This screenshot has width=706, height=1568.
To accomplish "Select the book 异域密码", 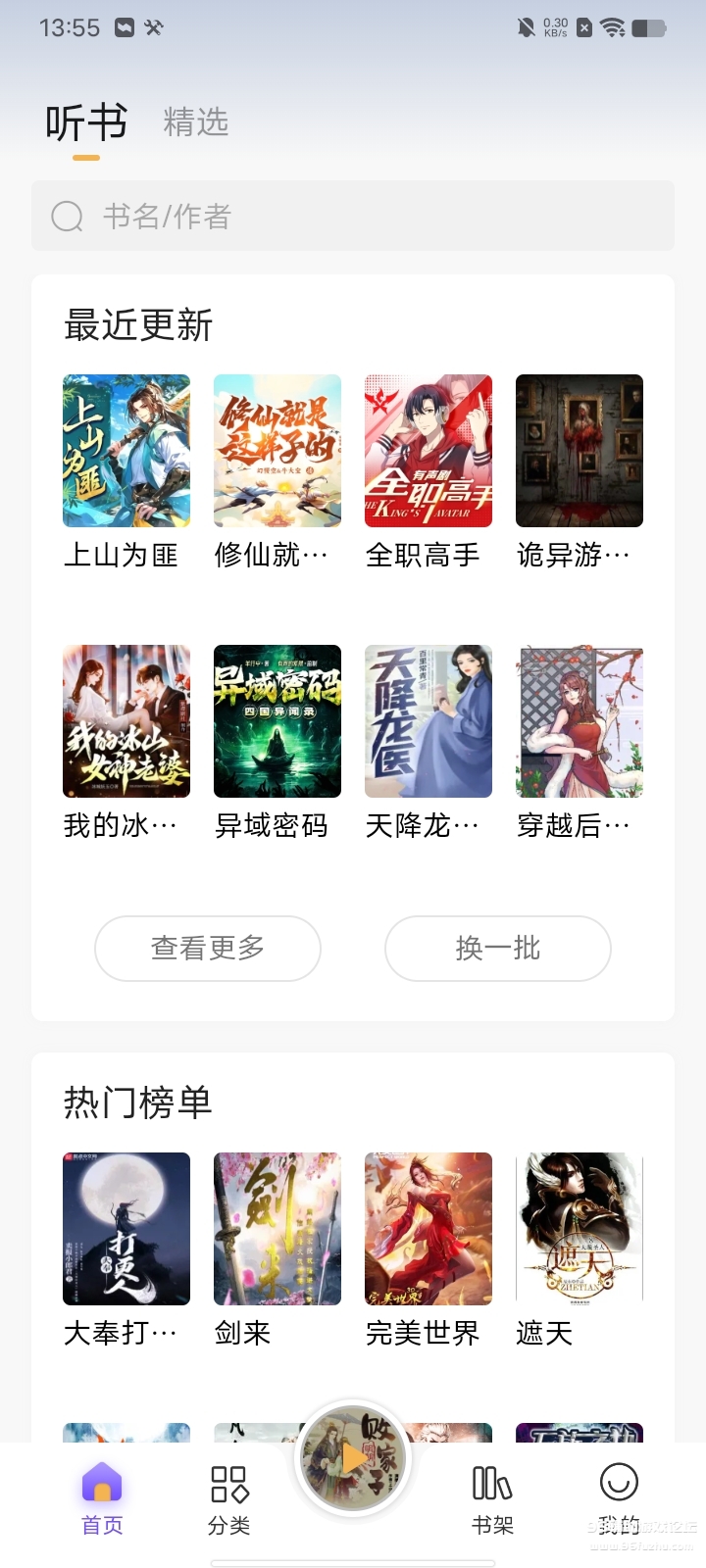I will [277, 721].
